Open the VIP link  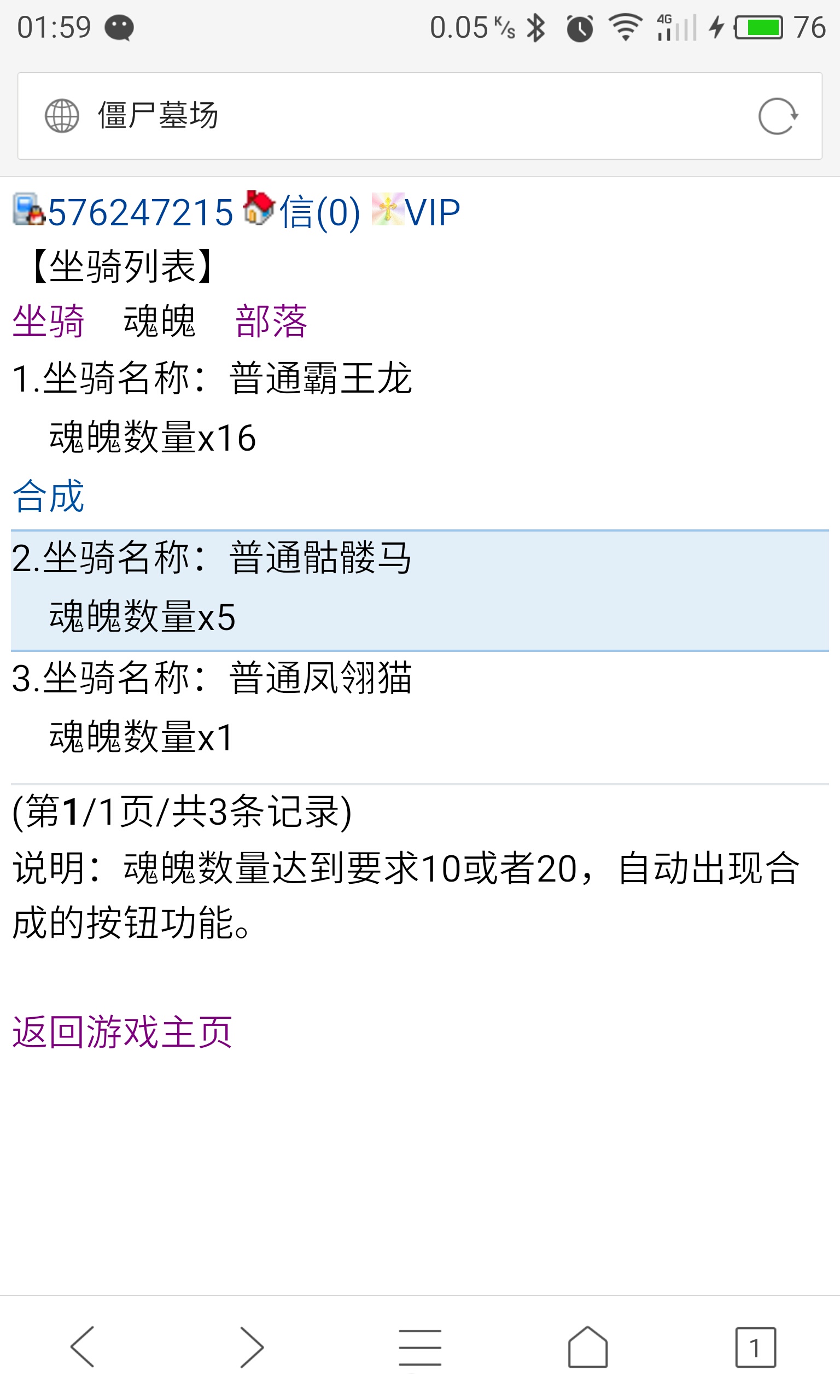click(432, 213)
